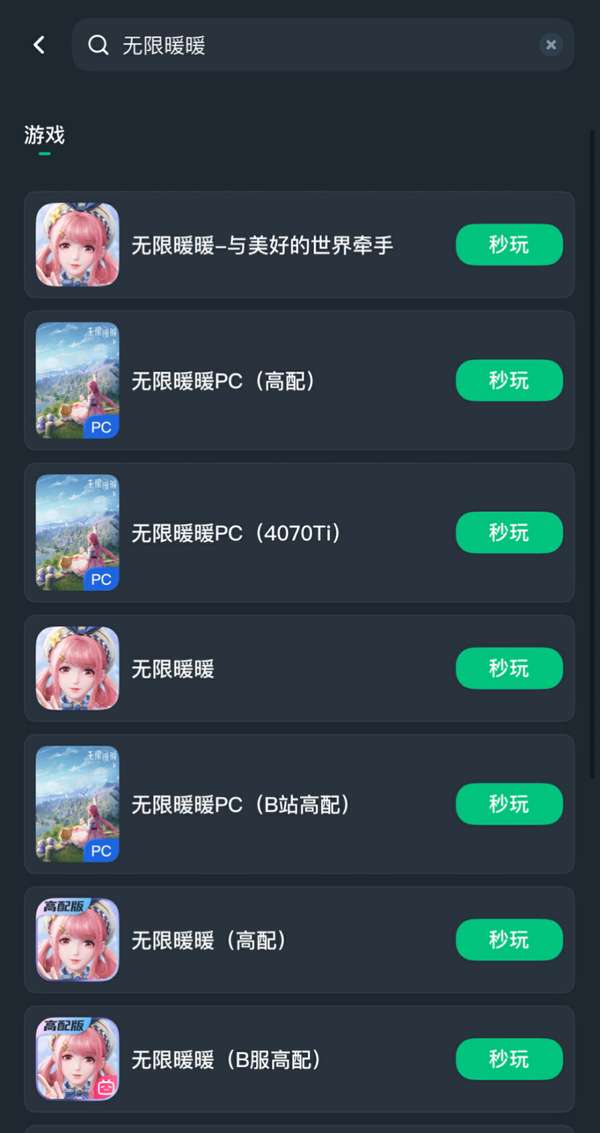This screenshot has width=600, height=1133.
Task: Go back using the top-left arrow
Action: coord(39,45)
